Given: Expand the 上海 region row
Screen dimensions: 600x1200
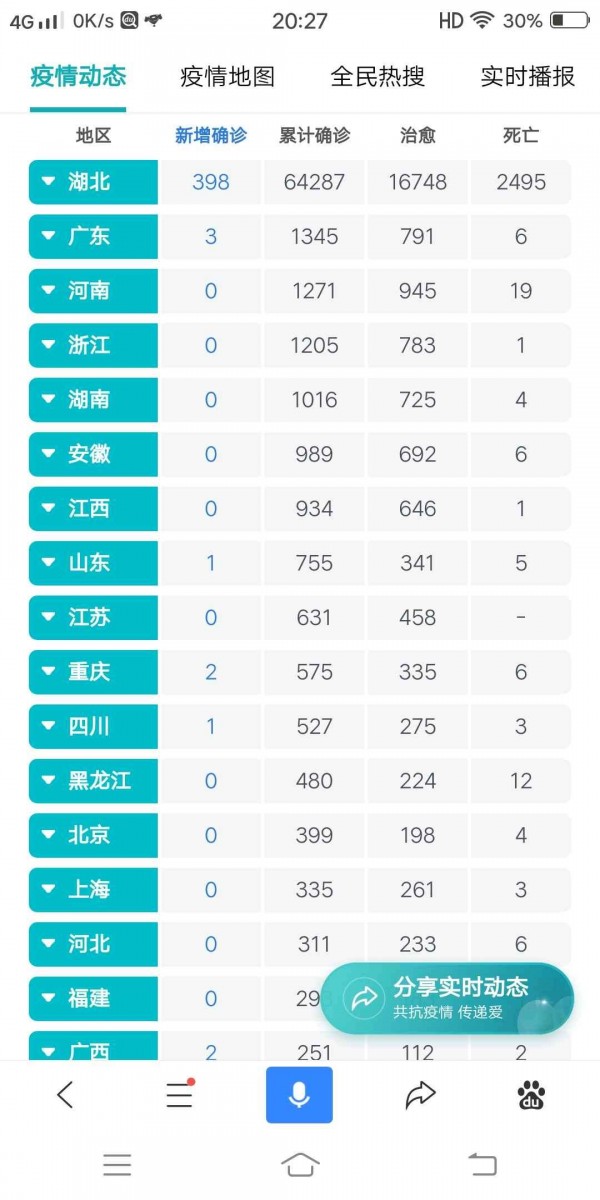Looking at the screenshot, I should [x=93, y=889].
